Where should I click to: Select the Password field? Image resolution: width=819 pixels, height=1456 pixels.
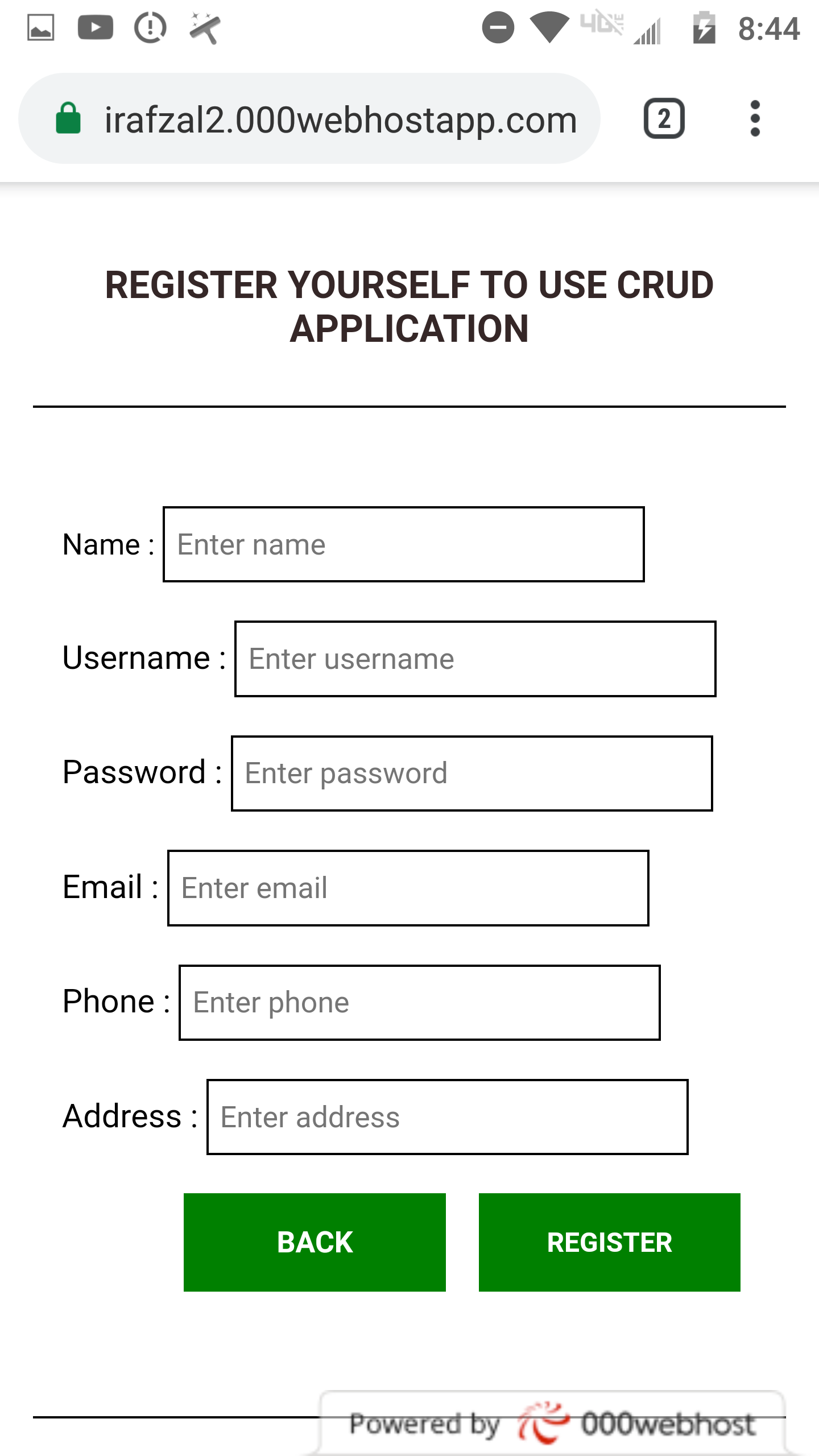coord(471,773)
